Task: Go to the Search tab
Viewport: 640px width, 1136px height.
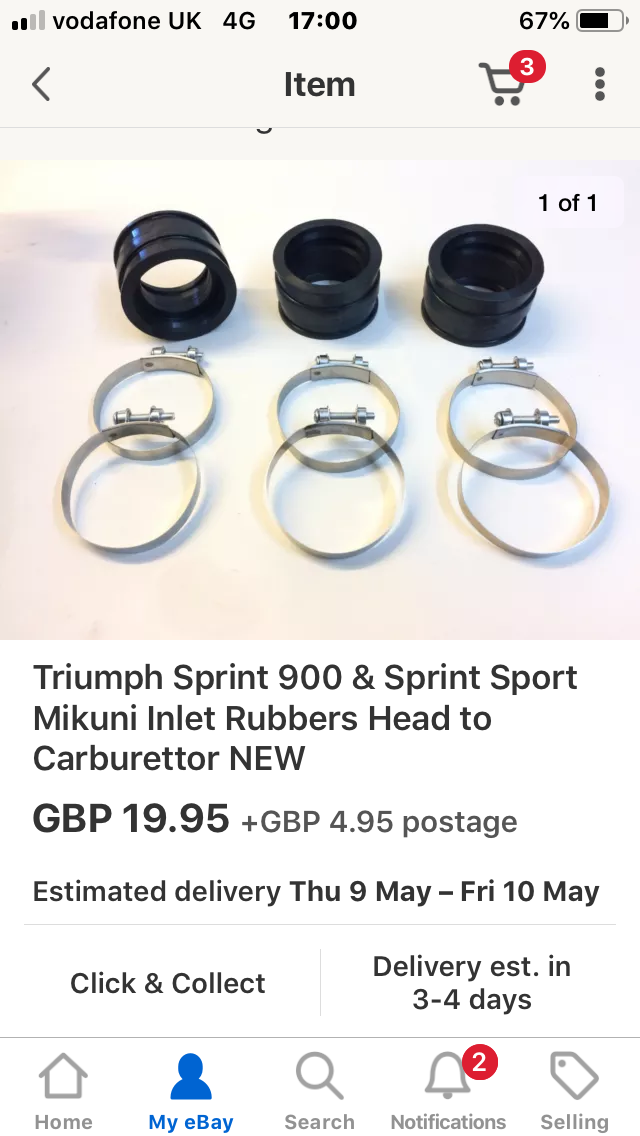Action: pos(319,1091)
